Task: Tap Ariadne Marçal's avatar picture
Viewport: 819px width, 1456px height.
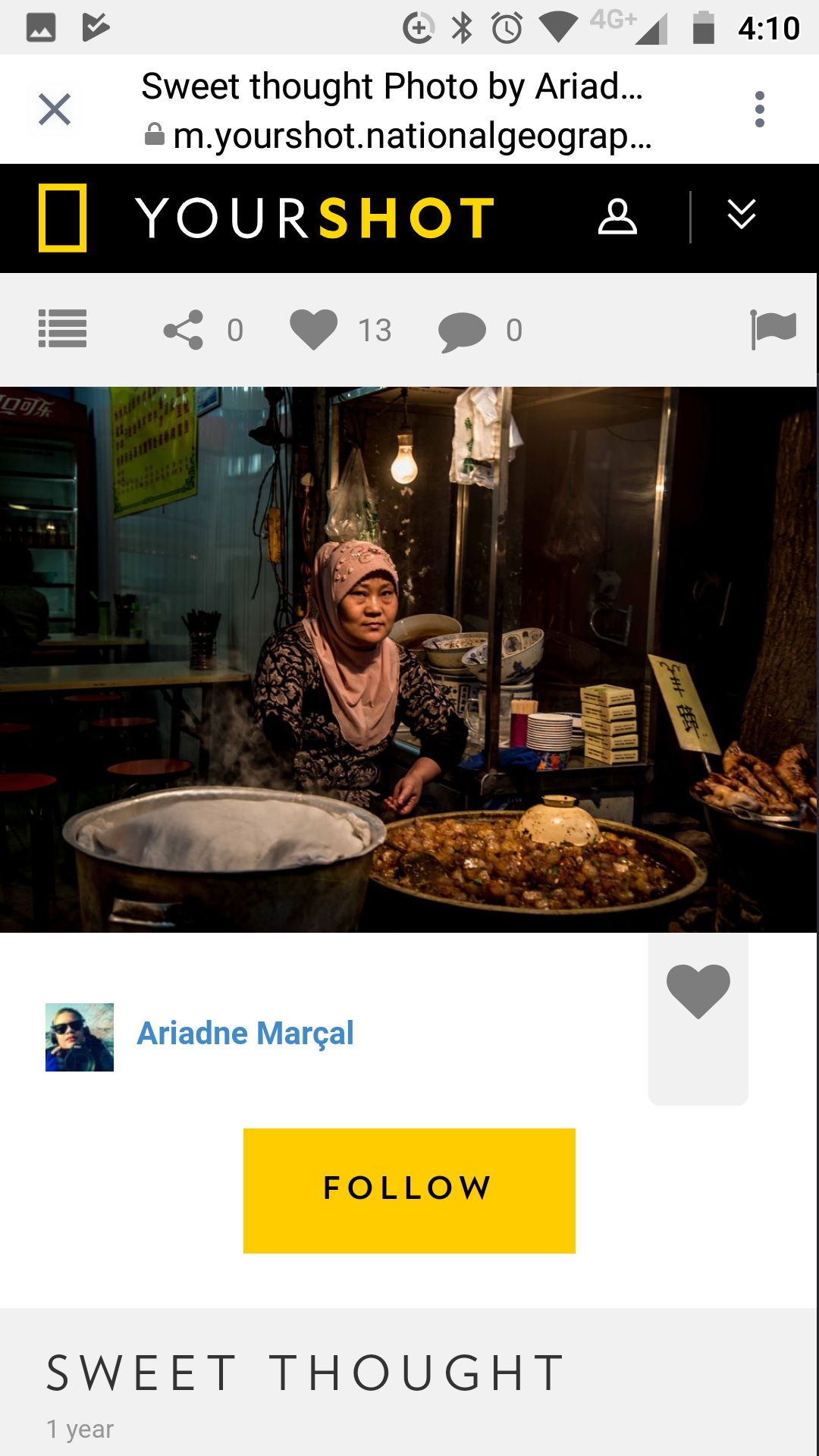Action: tap(80, 1037)
